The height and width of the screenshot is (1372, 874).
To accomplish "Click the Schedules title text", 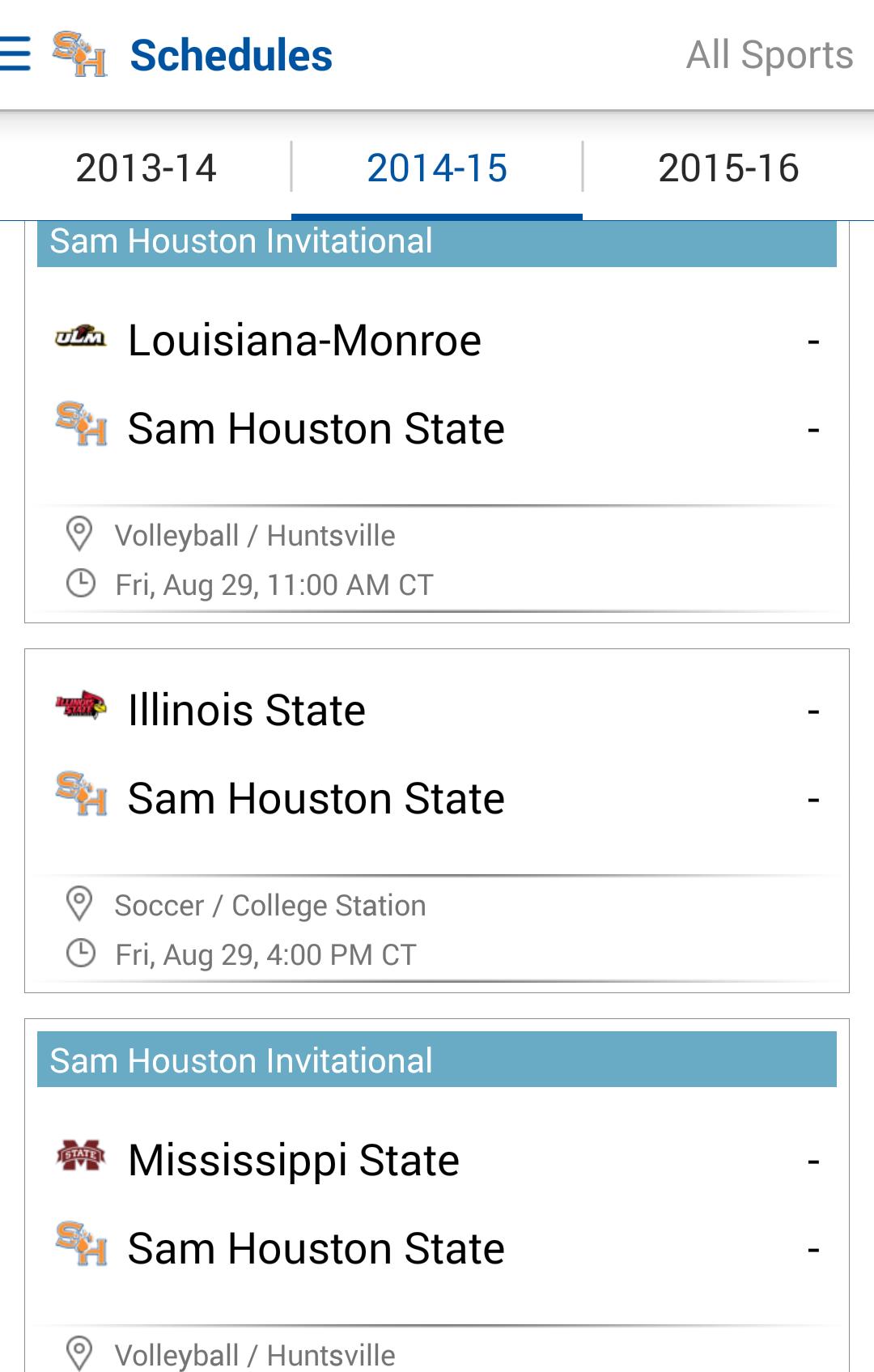I will click(x=231, y=53).
